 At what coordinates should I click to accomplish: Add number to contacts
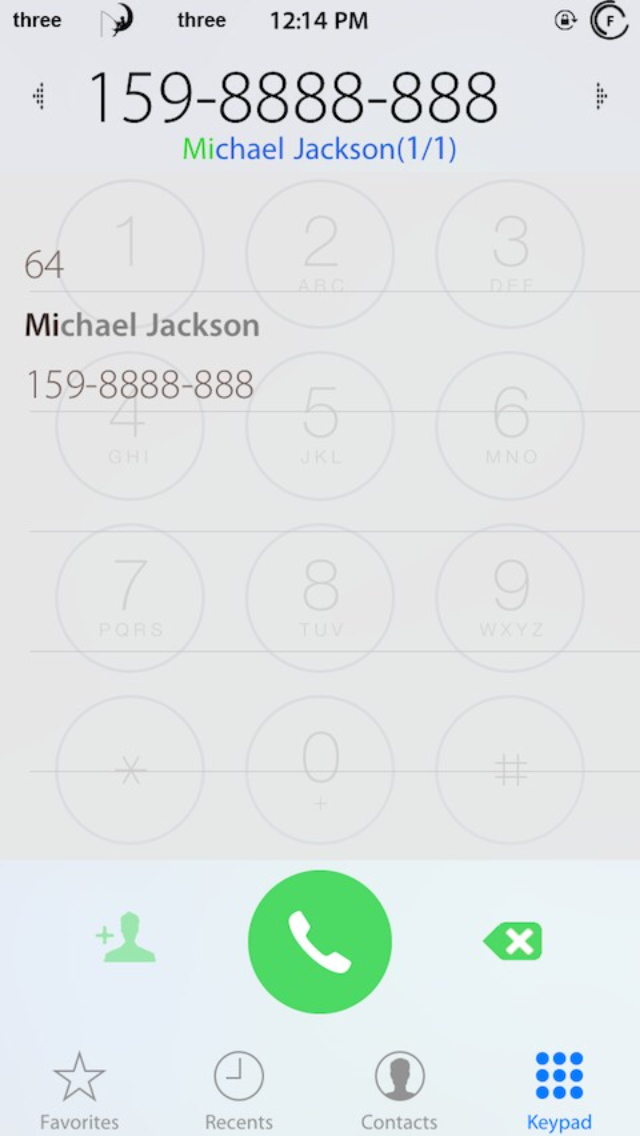(126, 937)
